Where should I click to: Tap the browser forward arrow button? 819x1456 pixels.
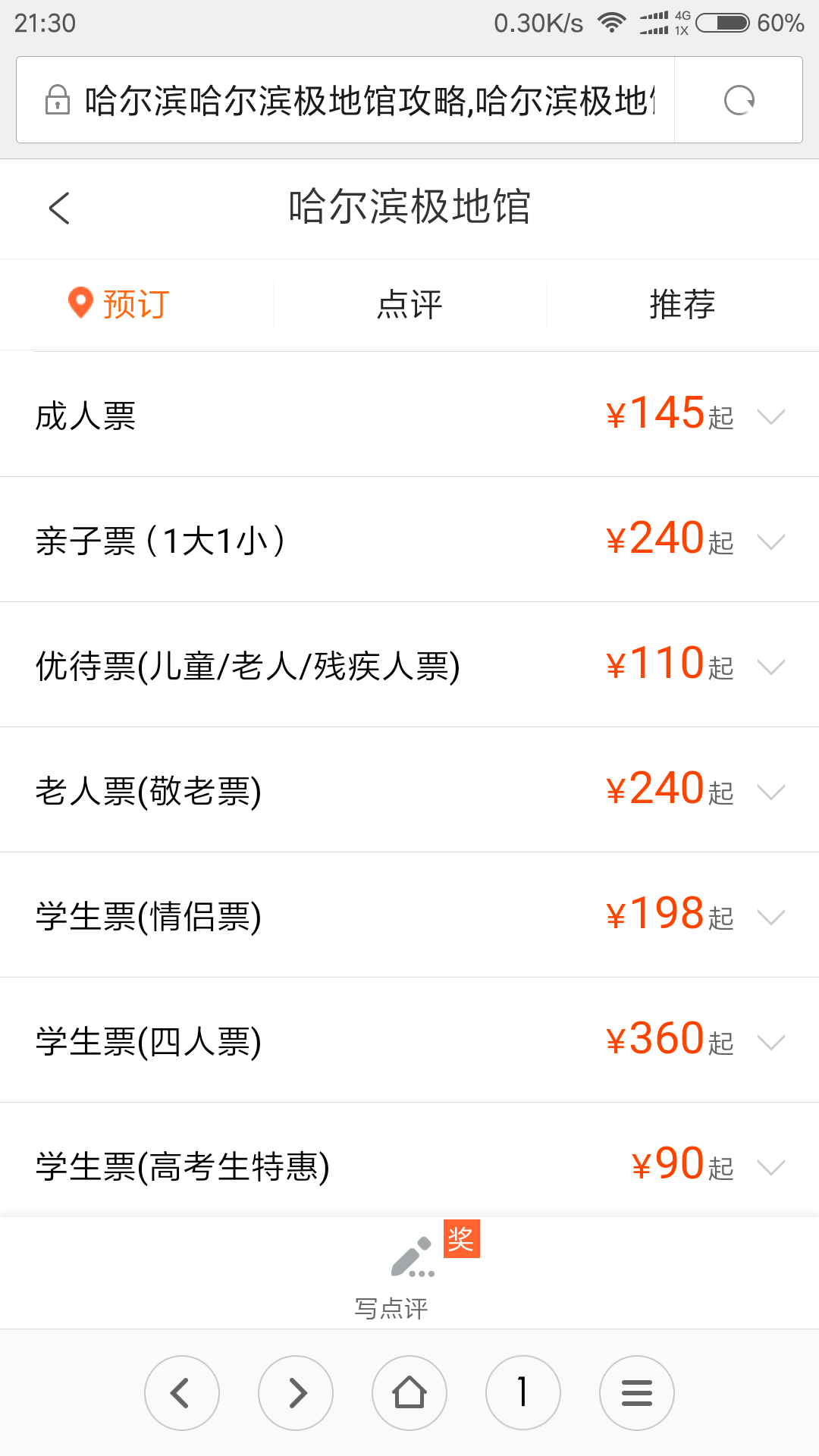(296, 1393)
